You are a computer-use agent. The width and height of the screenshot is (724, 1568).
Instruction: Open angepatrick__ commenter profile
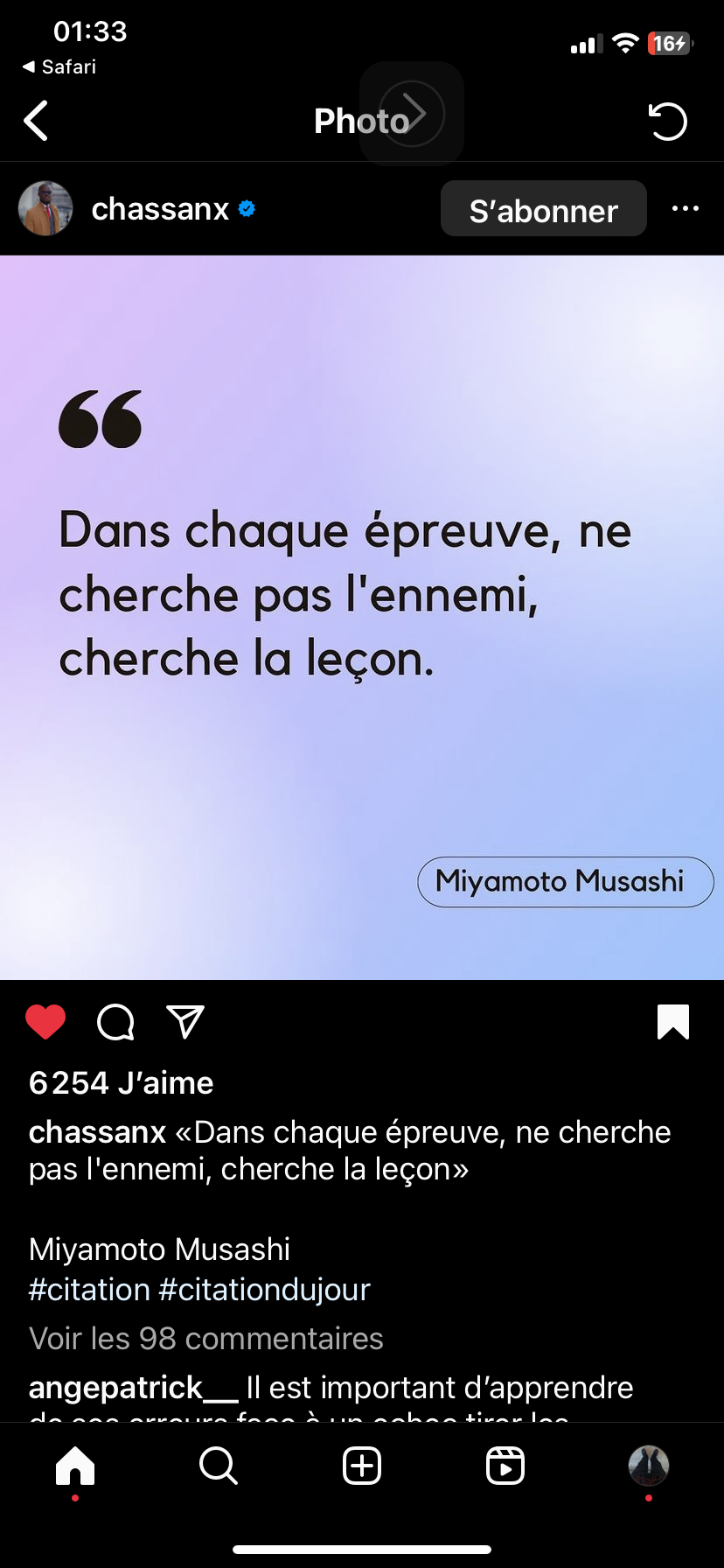133,1388
